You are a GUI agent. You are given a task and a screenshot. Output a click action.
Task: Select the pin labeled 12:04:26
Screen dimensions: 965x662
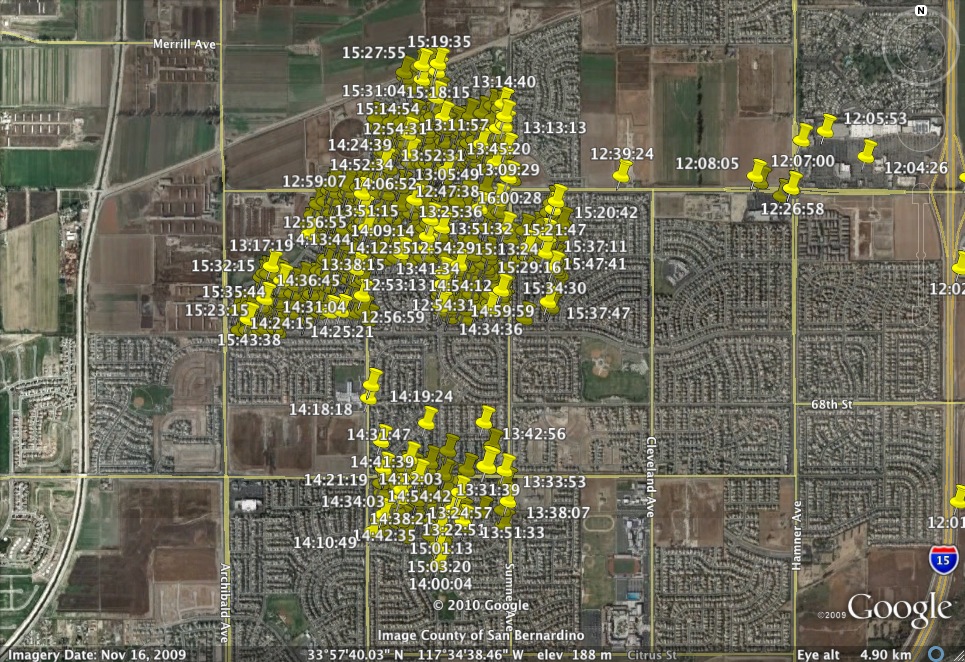pyautogui.click(x=867, y=152)
